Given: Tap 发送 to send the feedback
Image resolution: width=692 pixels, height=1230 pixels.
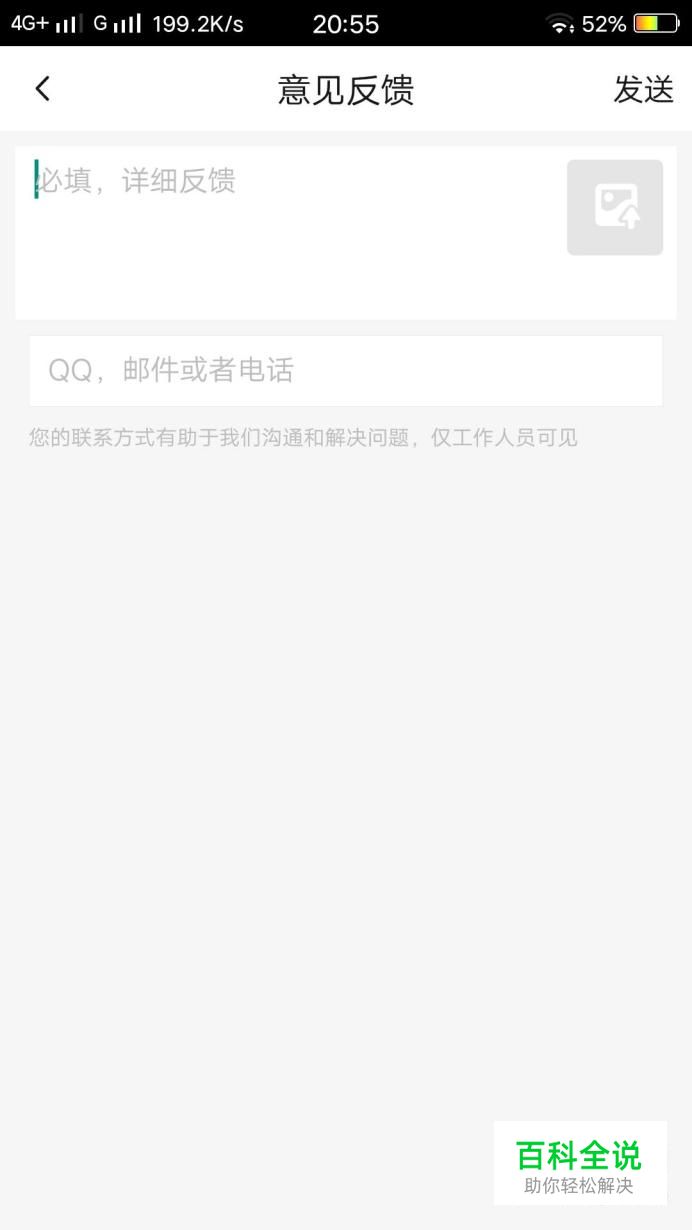Looking at the screenshot, I should click(x=643, y=89).
